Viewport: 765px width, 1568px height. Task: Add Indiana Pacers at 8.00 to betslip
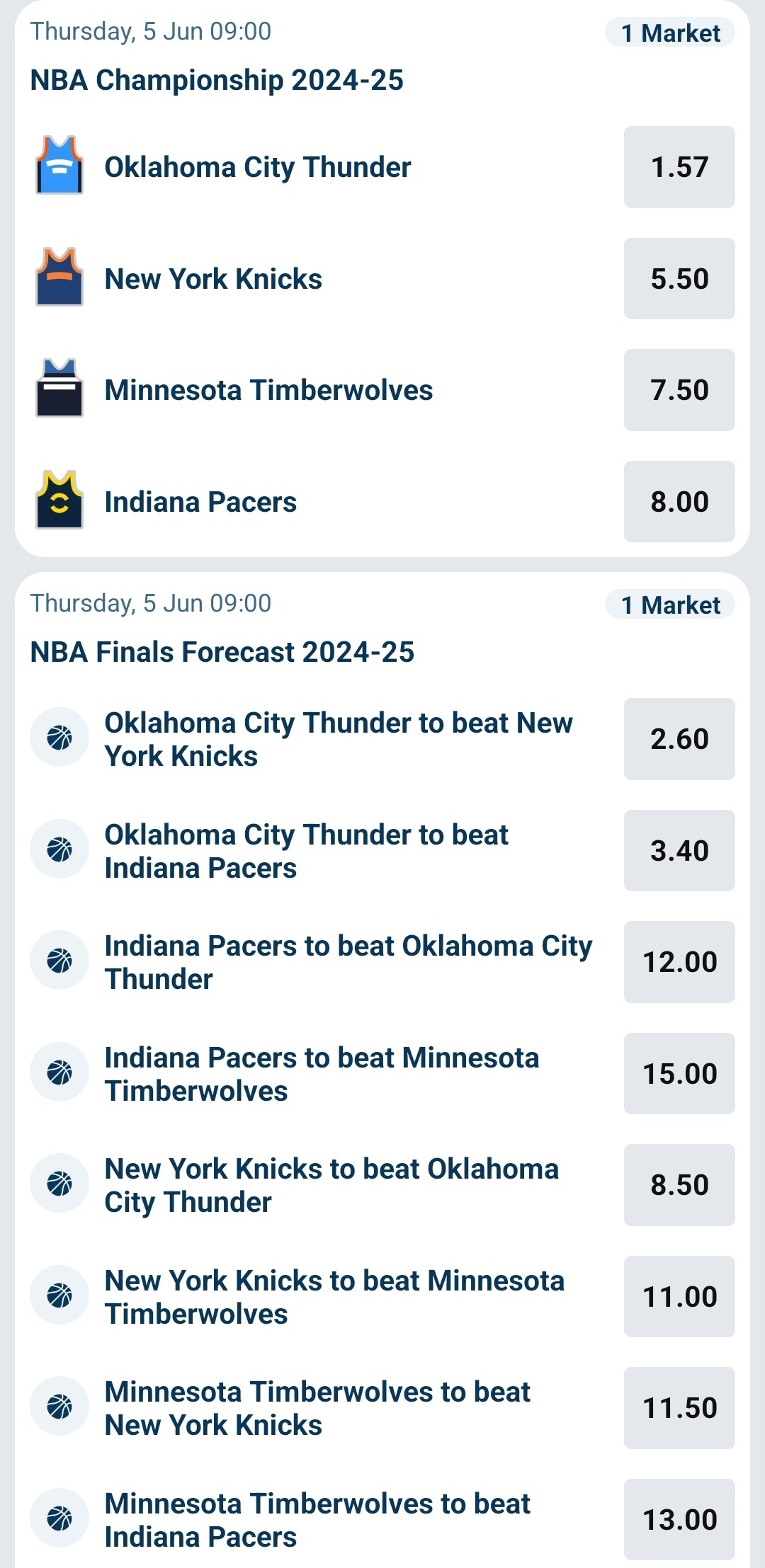tap(679, 502)
